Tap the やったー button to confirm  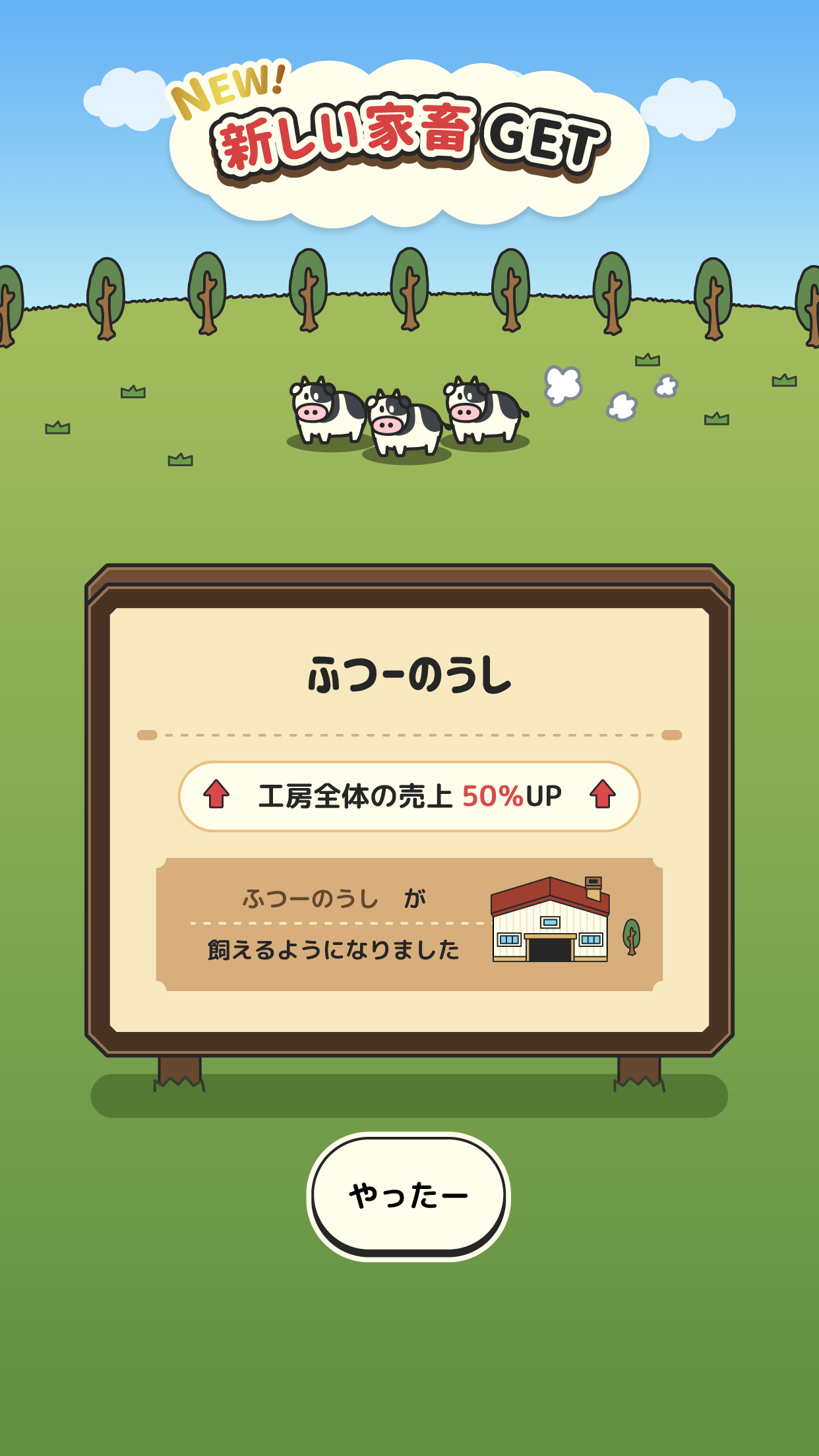coord(409,1195)
